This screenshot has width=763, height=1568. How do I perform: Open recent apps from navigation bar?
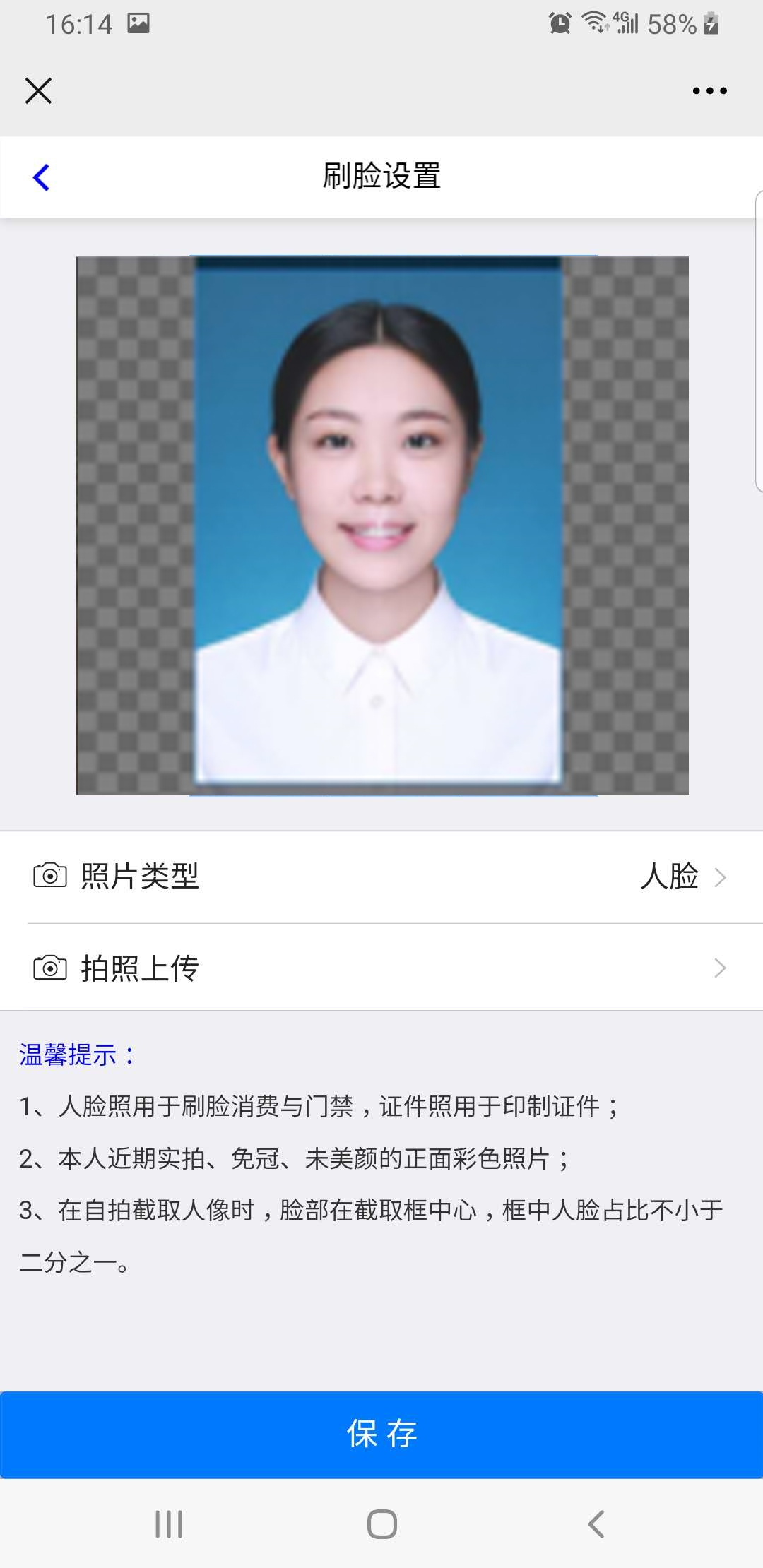[x=169, y=1524]
